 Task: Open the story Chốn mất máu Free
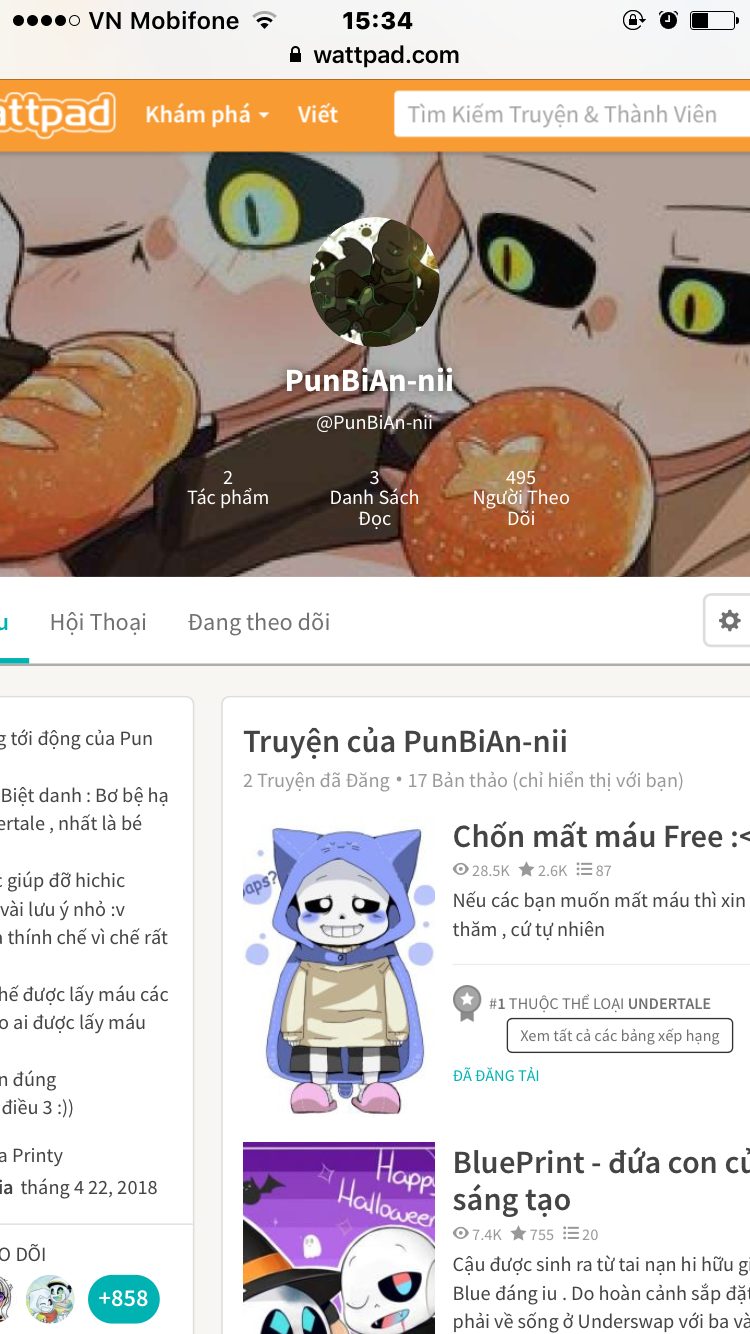click(x=601, y=836)
